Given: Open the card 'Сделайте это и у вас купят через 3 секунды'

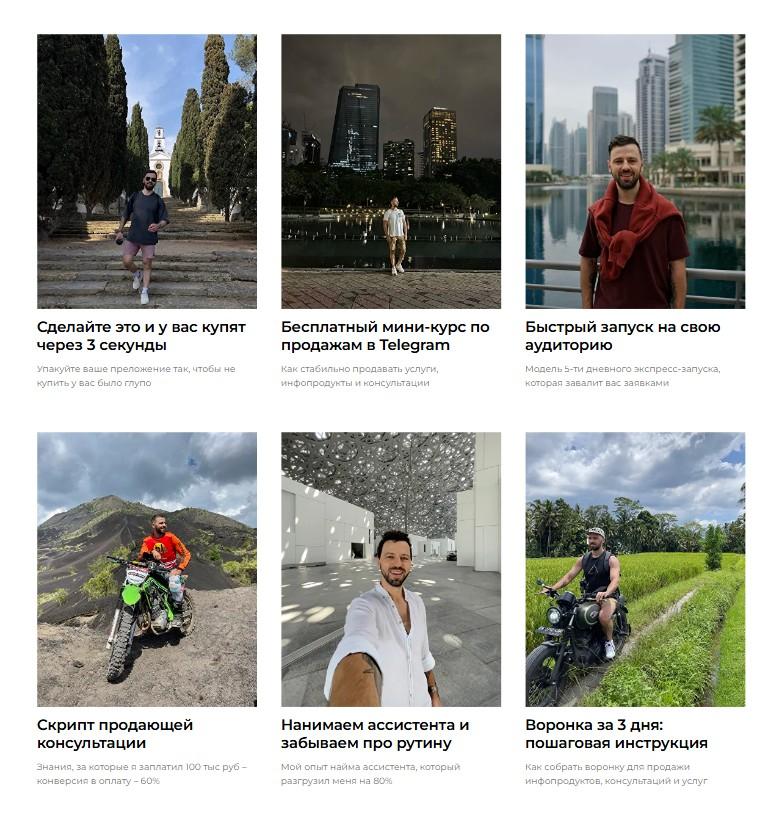Looking at the screenshot, I should pos(141,336).
